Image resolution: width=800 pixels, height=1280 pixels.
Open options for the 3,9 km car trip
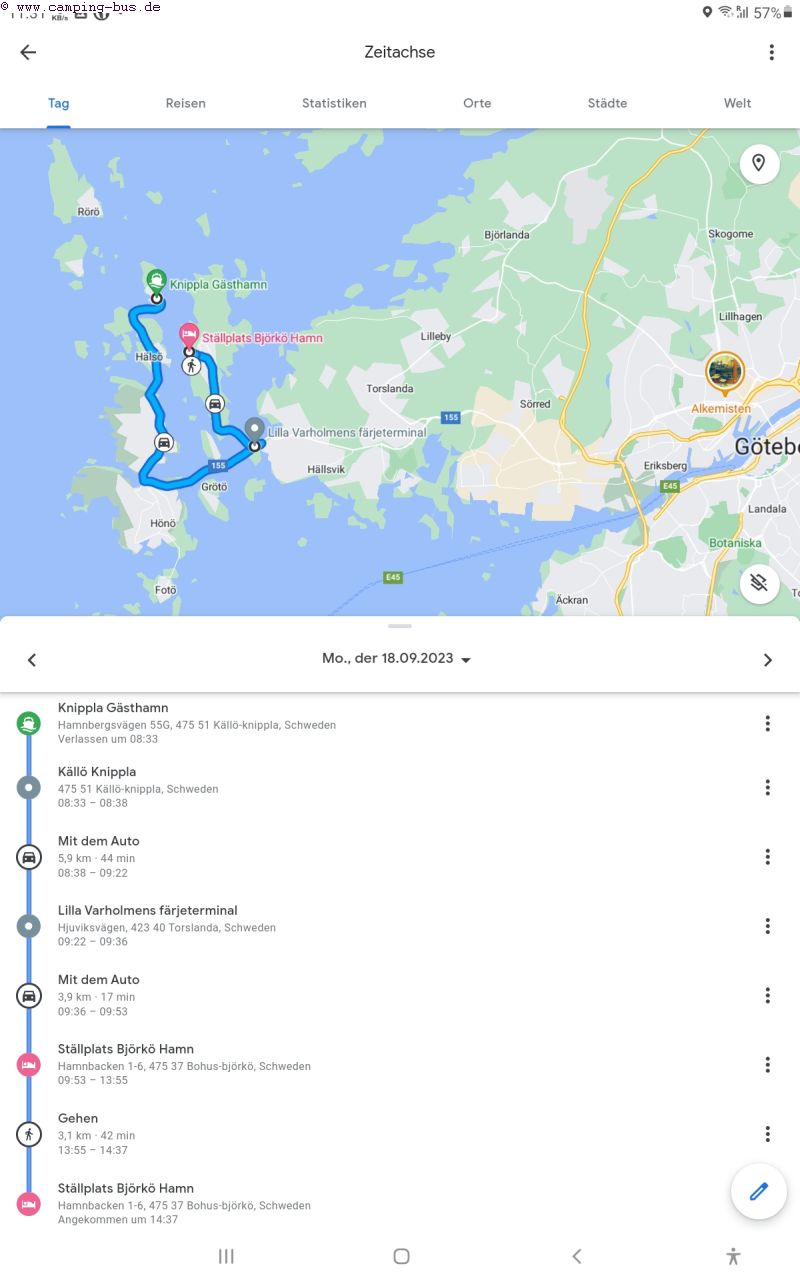click(767, 995)
